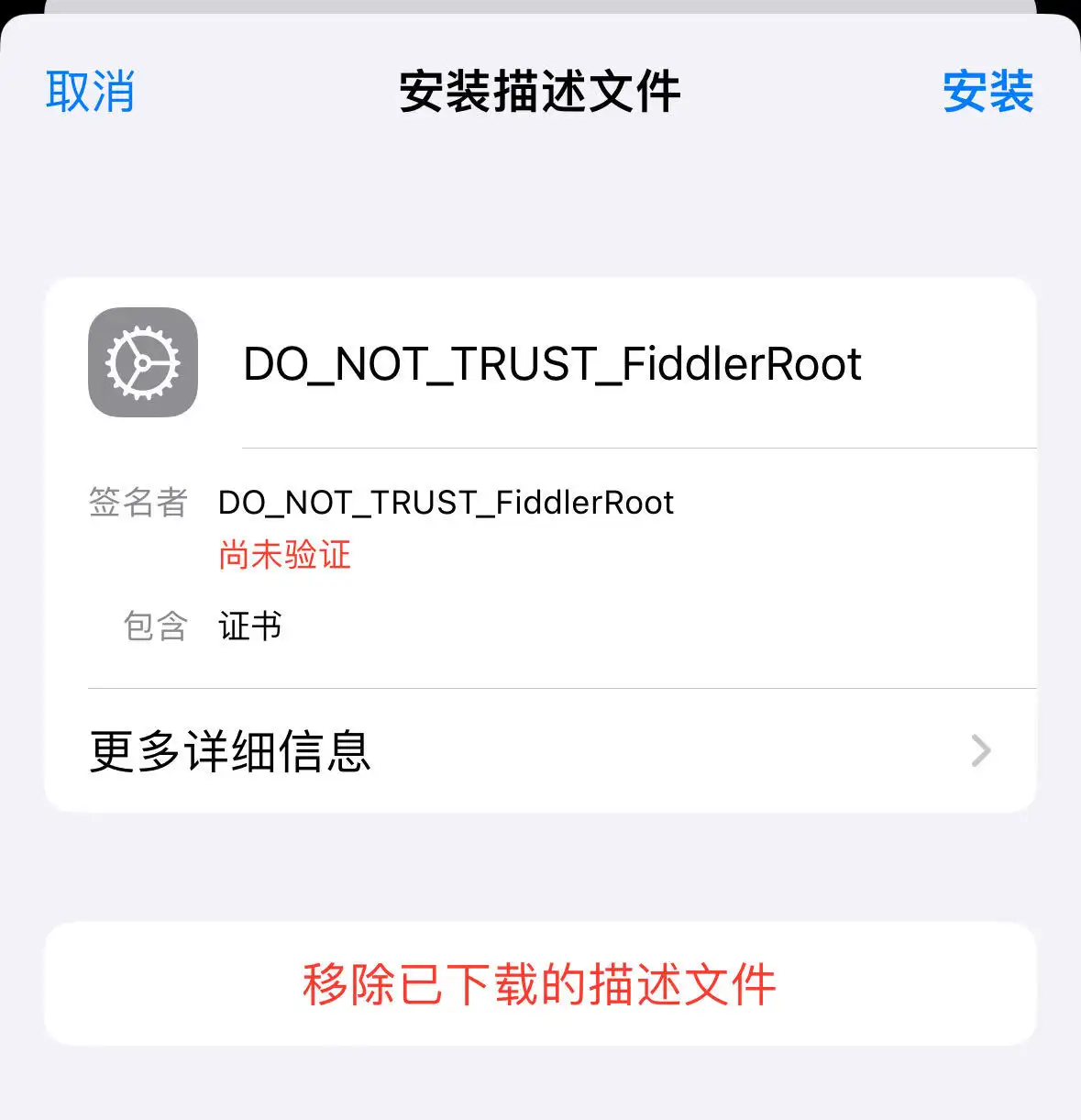Tap the DO_NOT_TRUST_FiddlerRoot signer name
The width and height of the screenshot is (1081, 1120).
444,502
